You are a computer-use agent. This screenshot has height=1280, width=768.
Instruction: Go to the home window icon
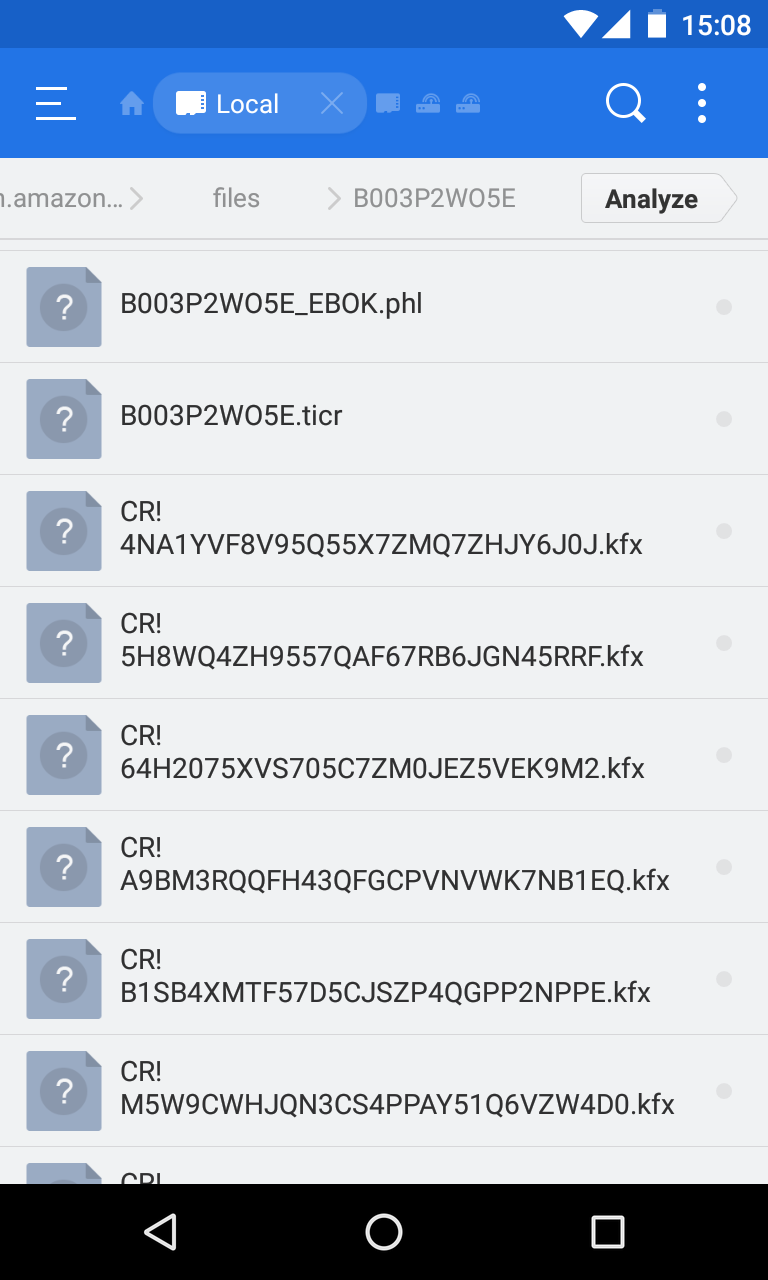click(x=132, y=104)
